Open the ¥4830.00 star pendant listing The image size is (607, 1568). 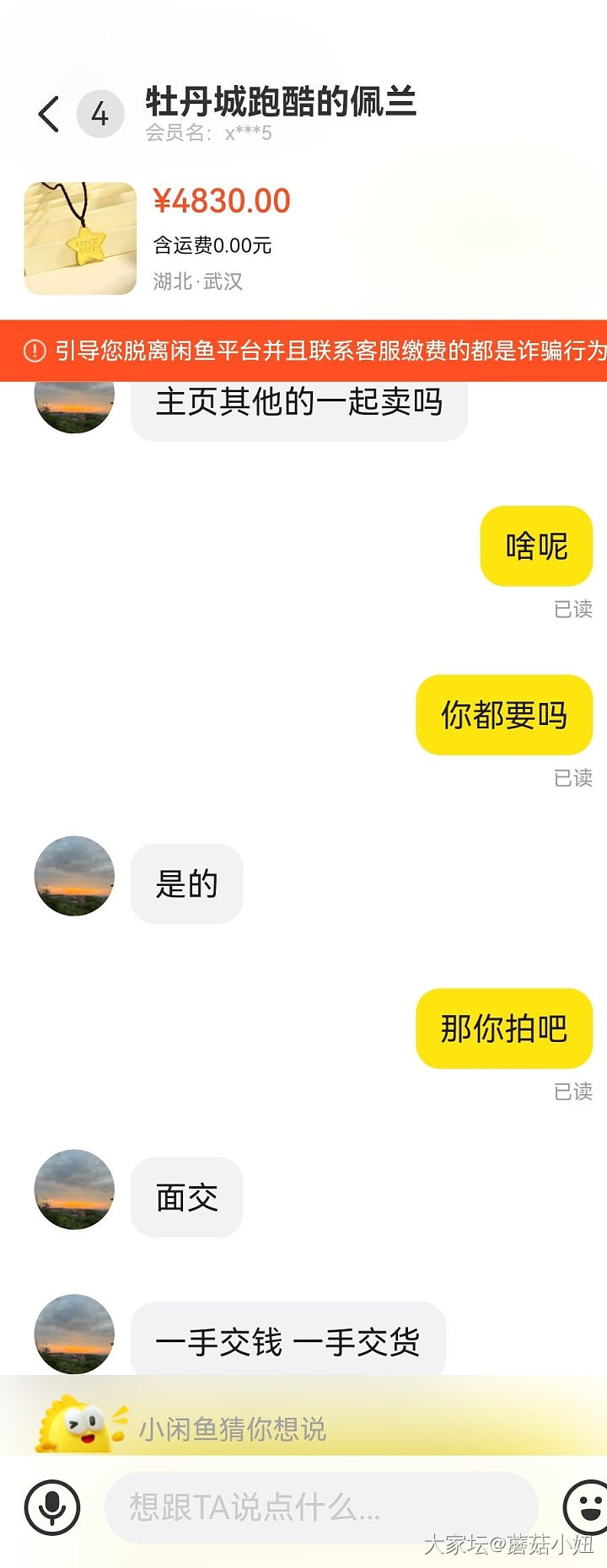click(81, 239)
